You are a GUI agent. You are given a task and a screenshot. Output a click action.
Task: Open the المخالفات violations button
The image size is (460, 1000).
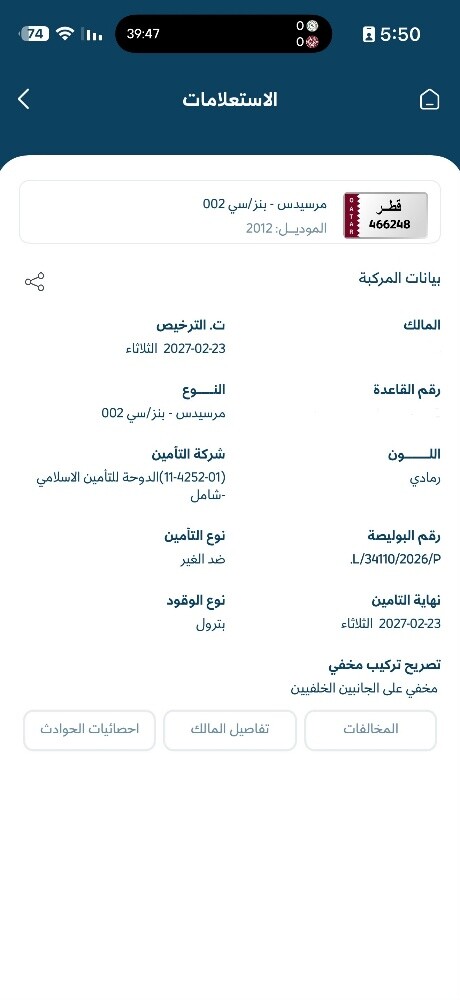(x=371, y=730)
